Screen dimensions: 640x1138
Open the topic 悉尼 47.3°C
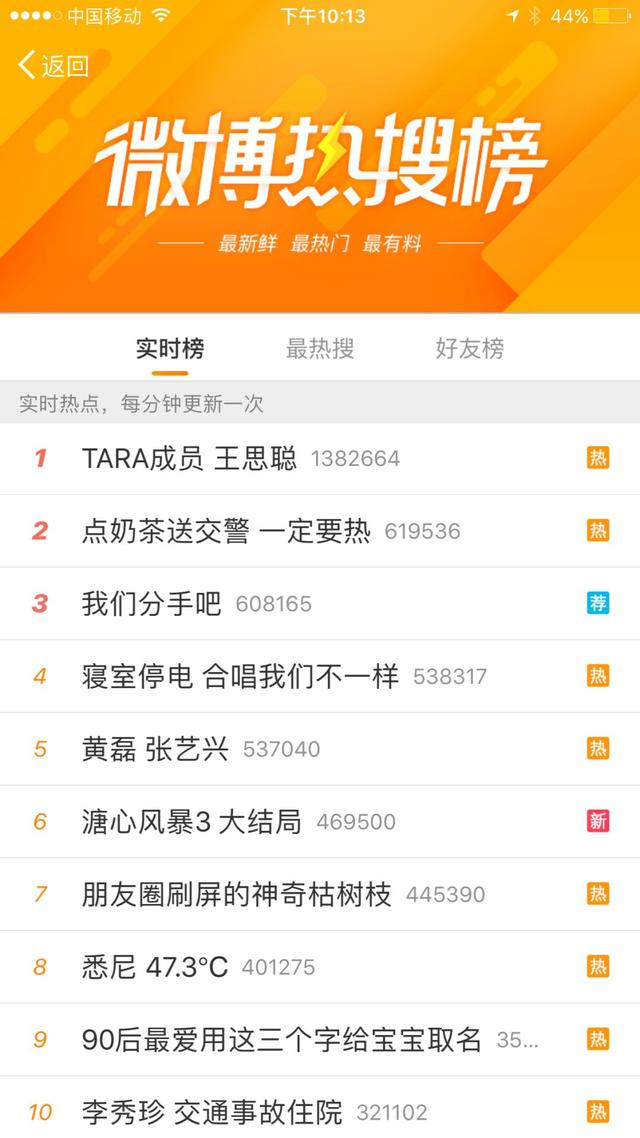320,967
